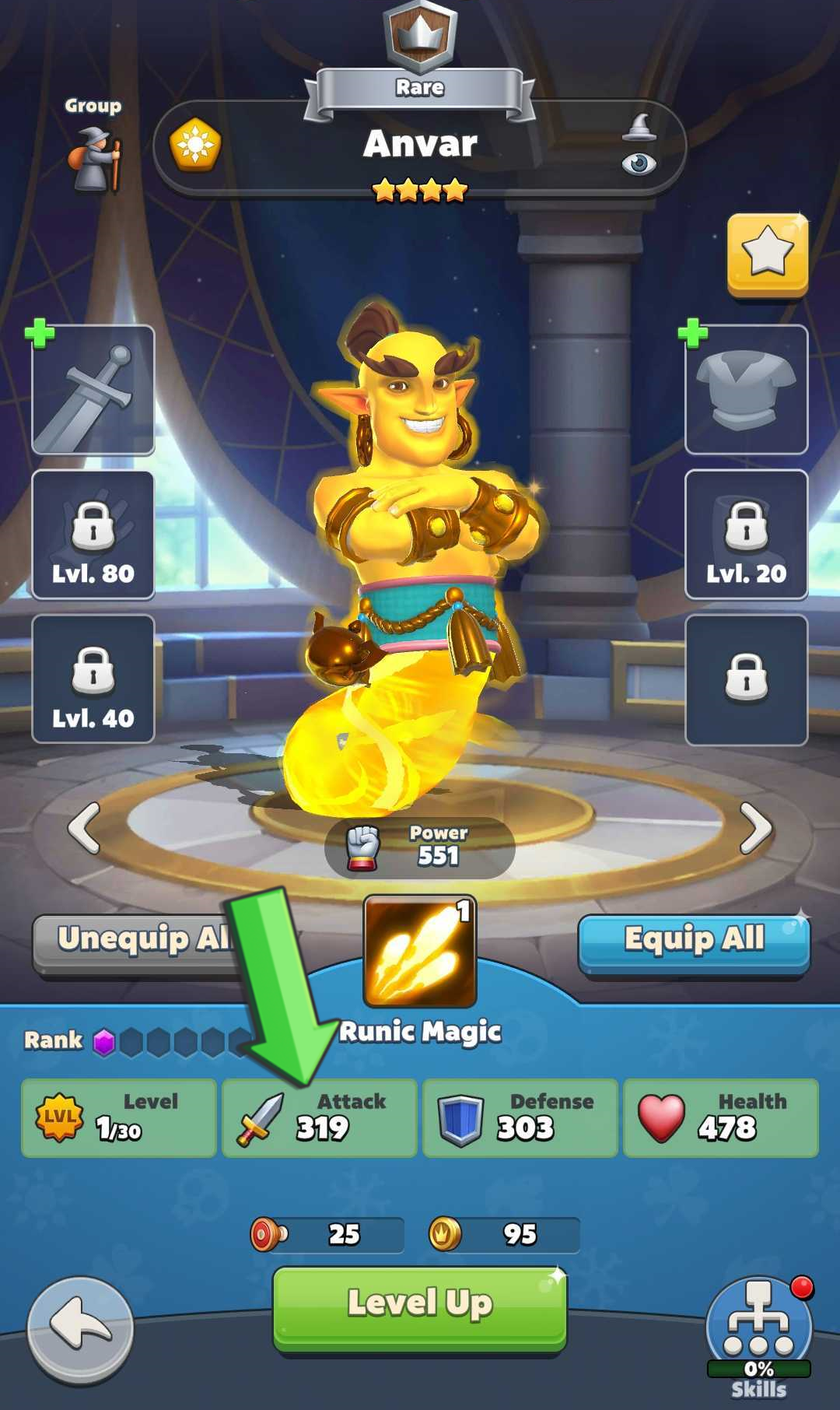The image size is (840, 1410).
Task: Tap the locked Lvl. 40 slot
Action: coord(93,679)
